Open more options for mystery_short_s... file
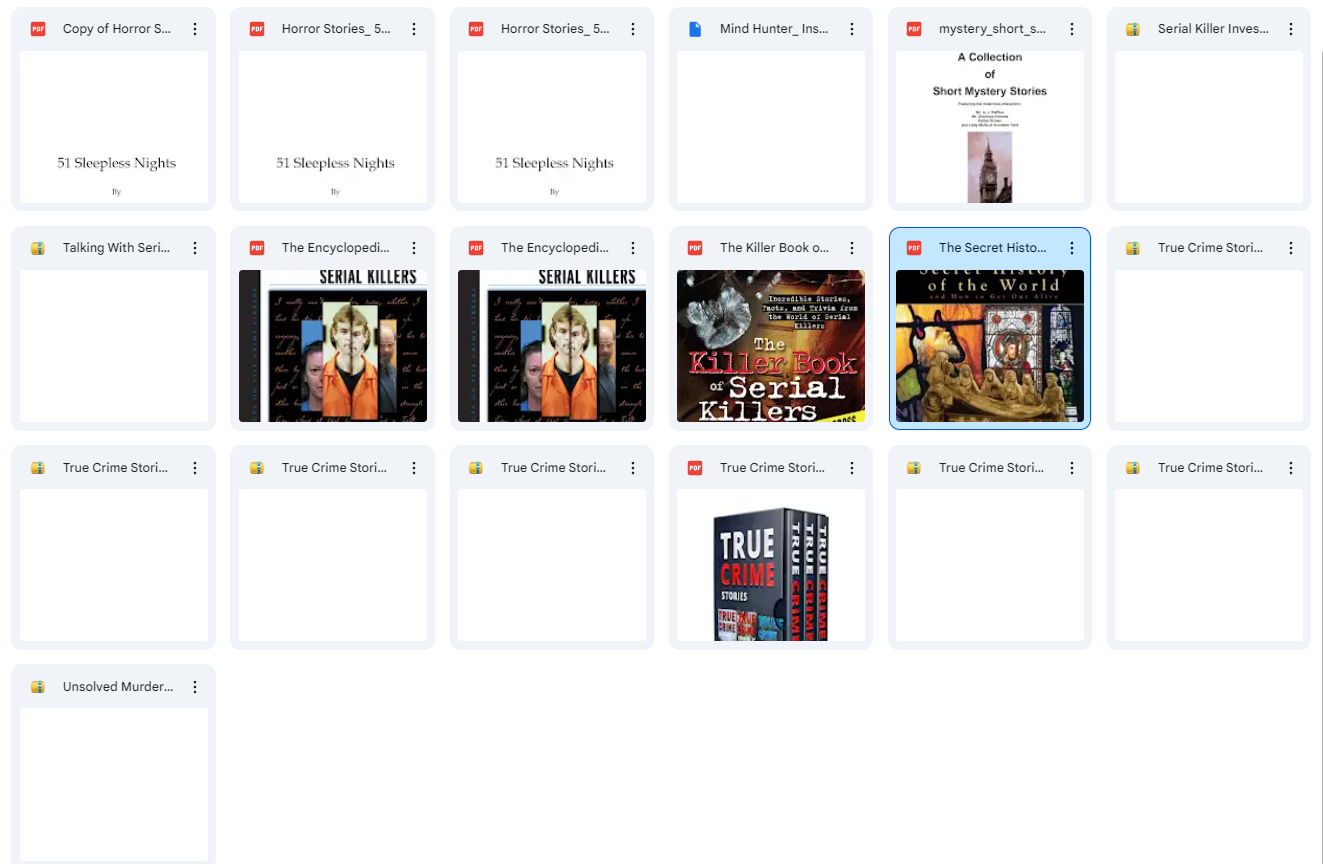 tap(1071, 29)
